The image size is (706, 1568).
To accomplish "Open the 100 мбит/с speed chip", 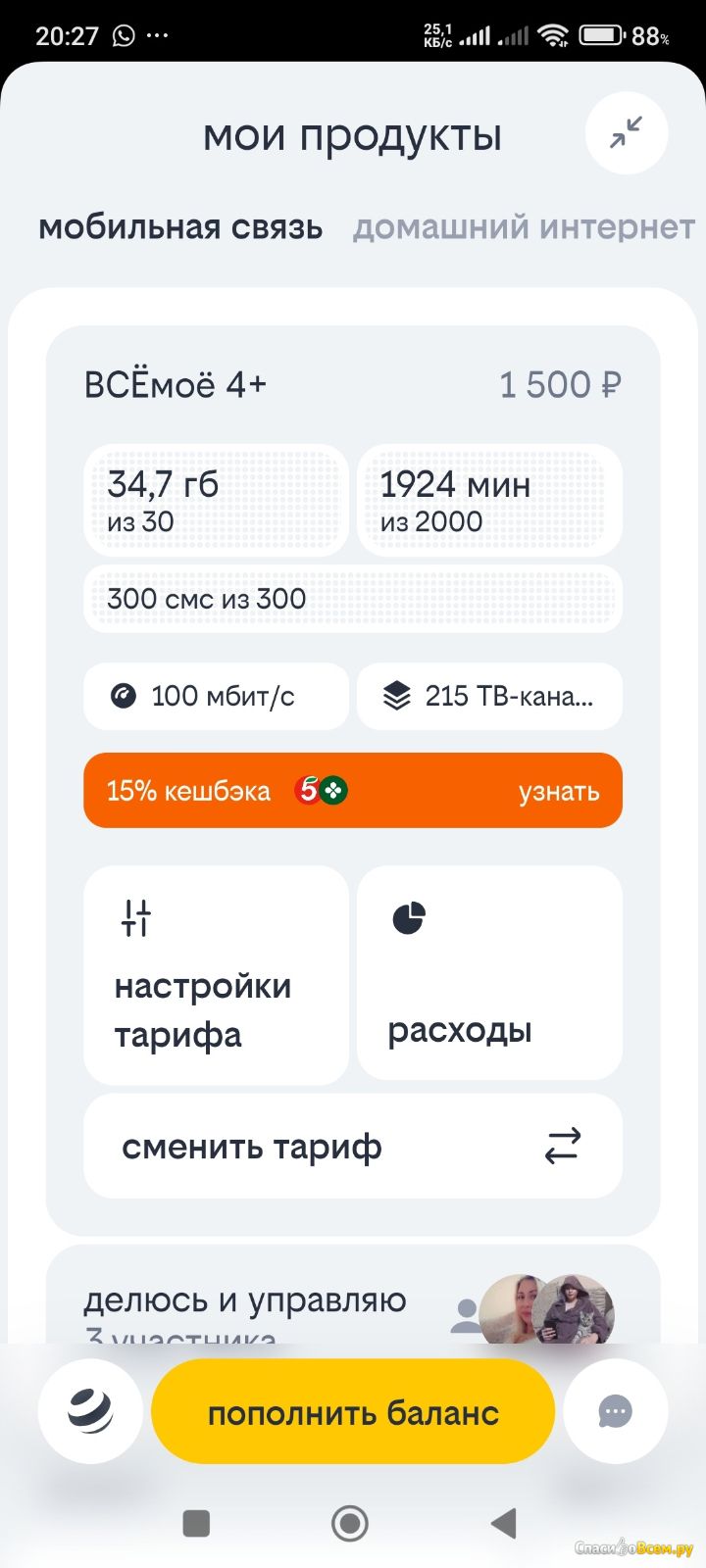I will (216, 696).
